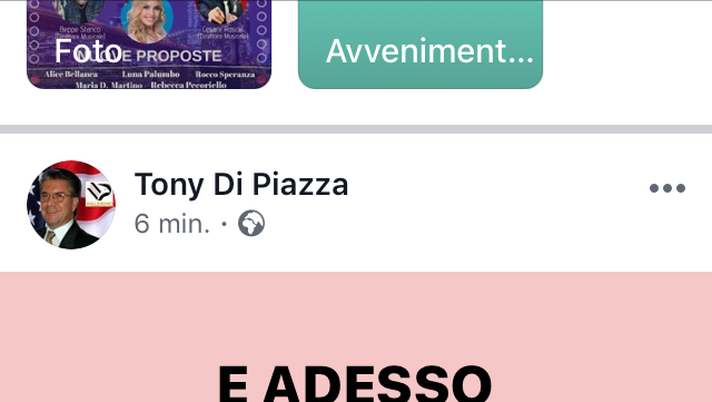Open the Foto tile
Image resolution: width=712 pixels, height=402 pixels.
click(149, 45)
